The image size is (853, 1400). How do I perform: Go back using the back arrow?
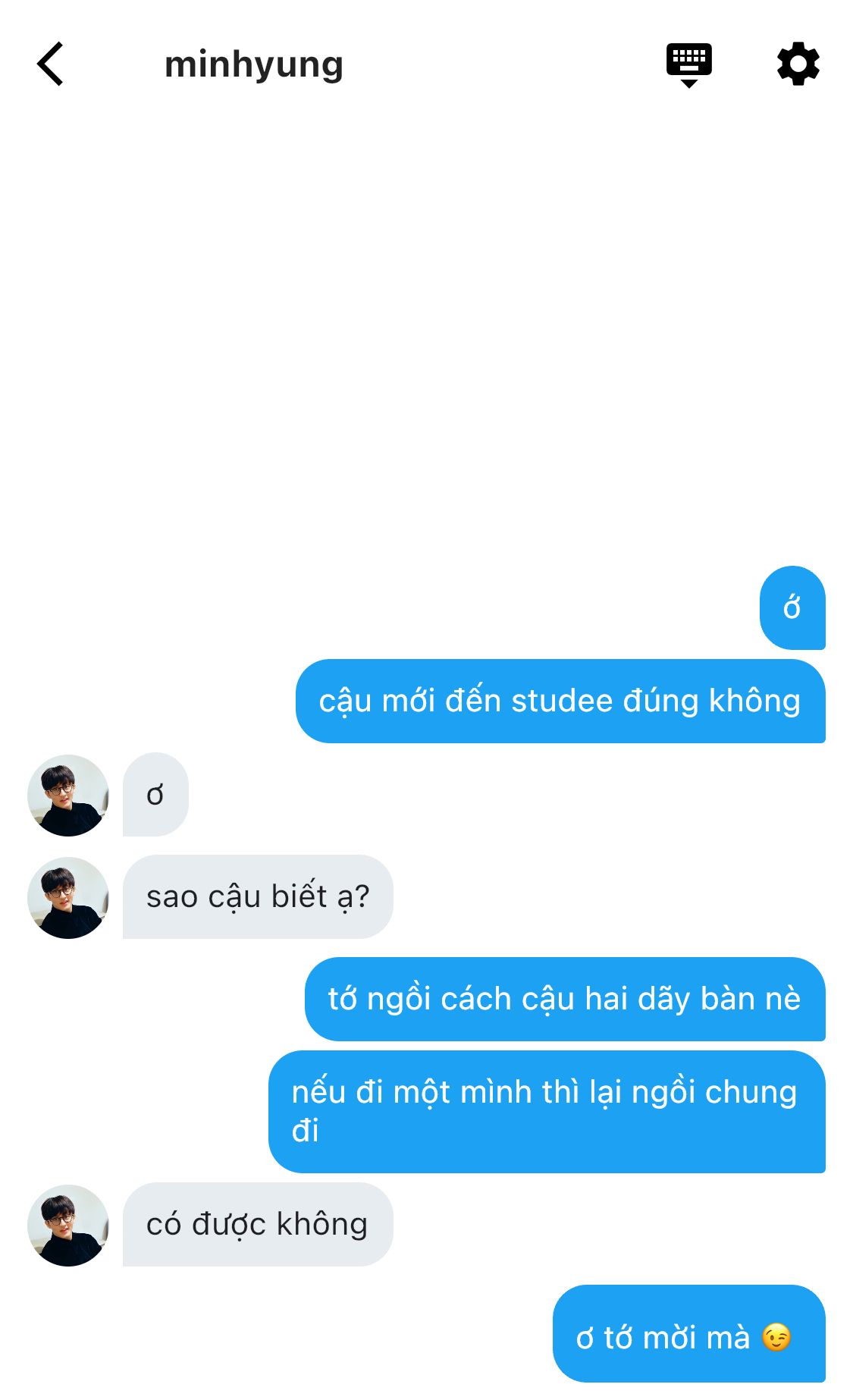tap(50, 64)
